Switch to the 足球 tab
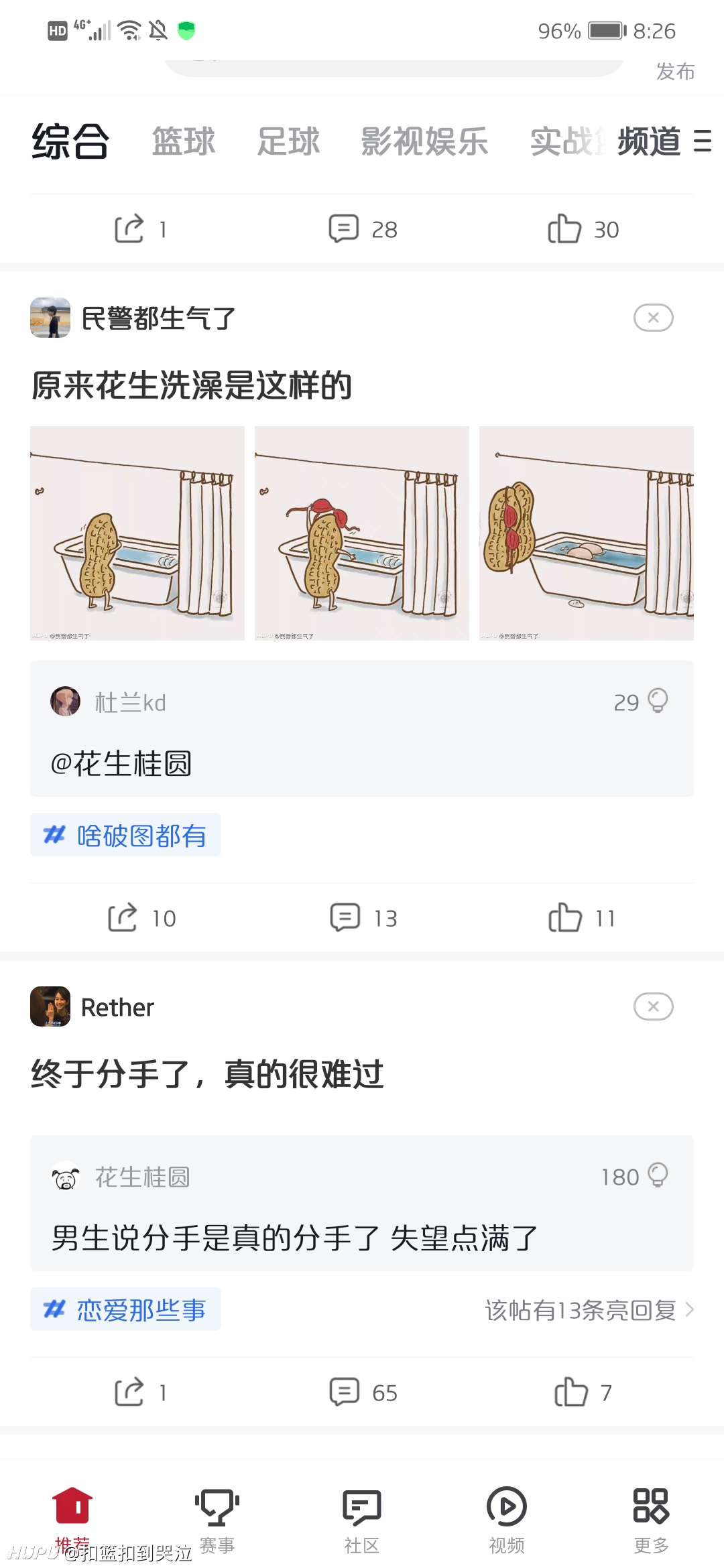The height and width of the screenshot is (1568, 724). pyautogui.click(x=289, y=141)
